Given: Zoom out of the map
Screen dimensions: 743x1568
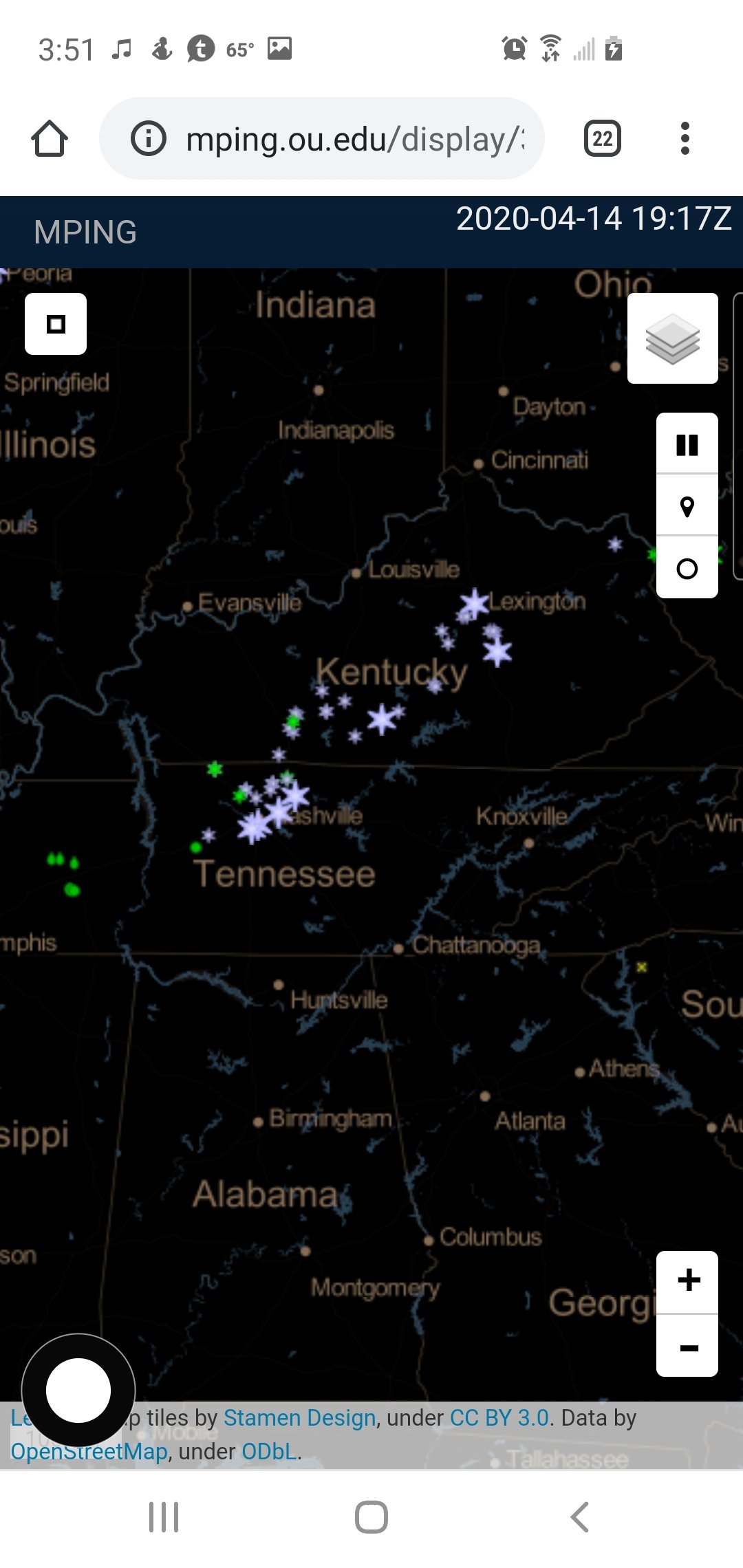Looking at the screenshot, I should click(x=687, y=1346).
